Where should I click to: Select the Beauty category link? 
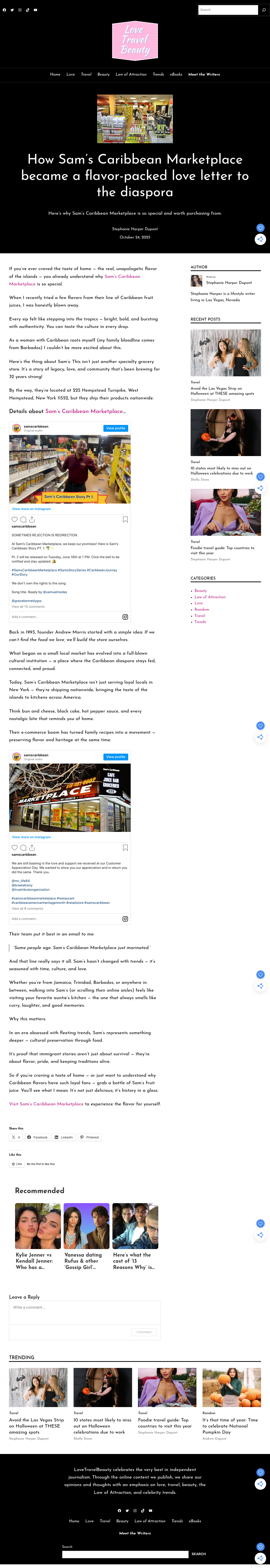pyautogui.click(x=201, y=590)
